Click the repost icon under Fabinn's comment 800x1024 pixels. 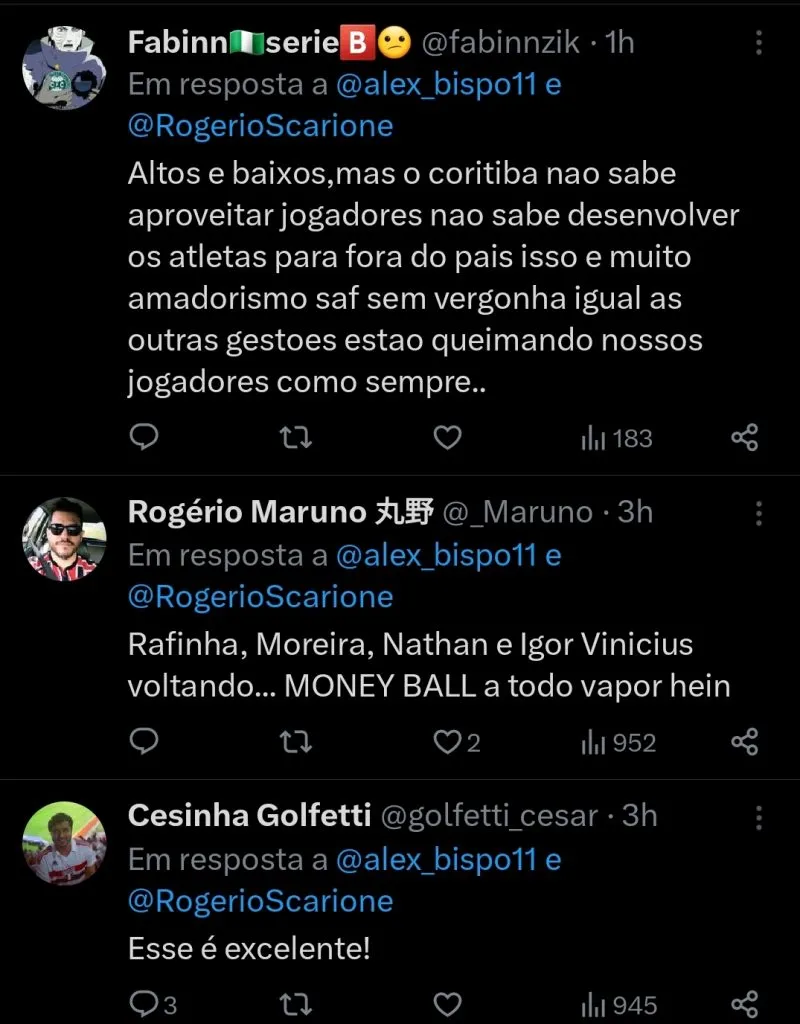click(x=294, y=437)
